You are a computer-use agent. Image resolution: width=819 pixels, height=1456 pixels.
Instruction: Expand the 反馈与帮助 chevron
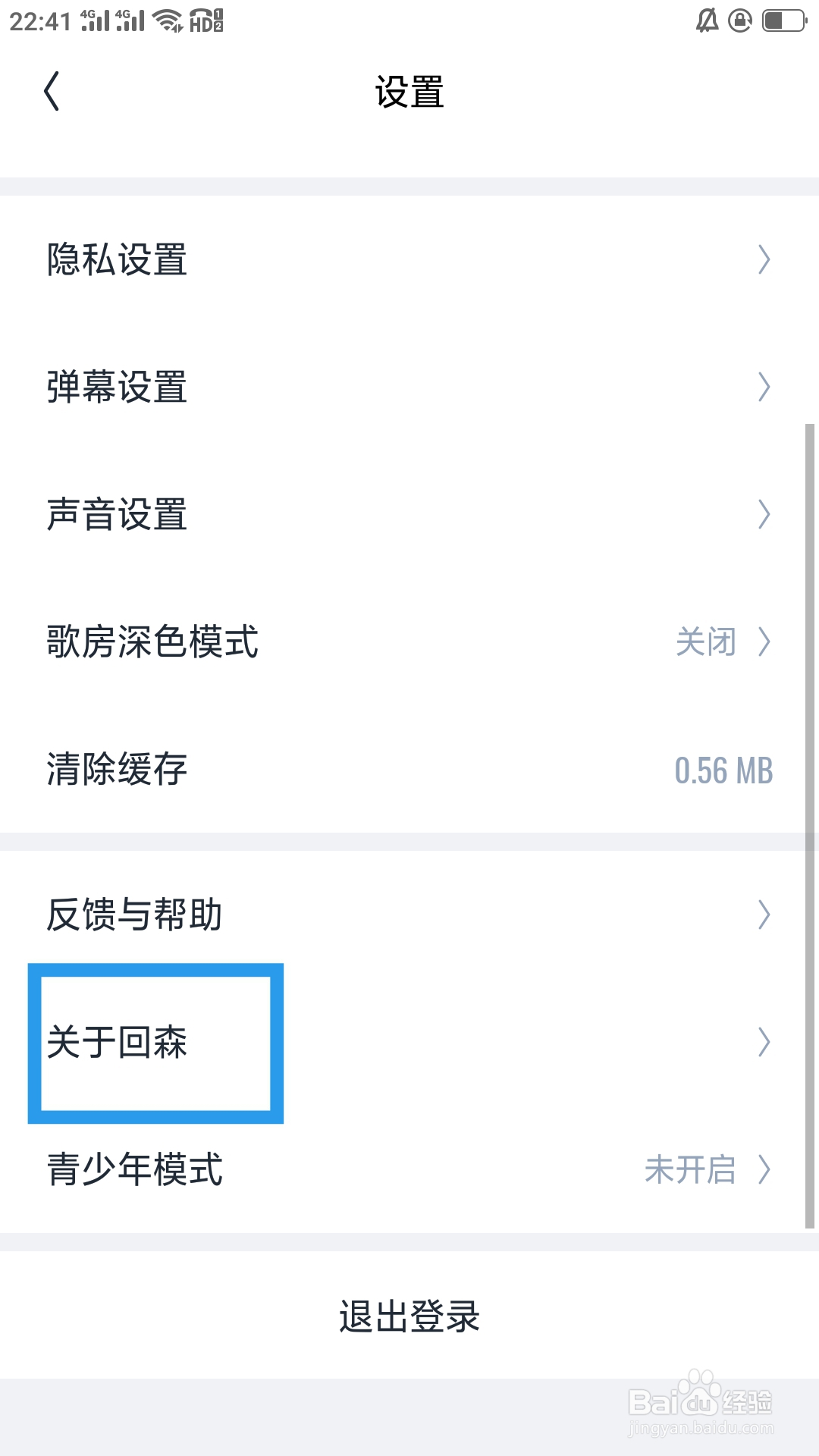tap(763, 916)
